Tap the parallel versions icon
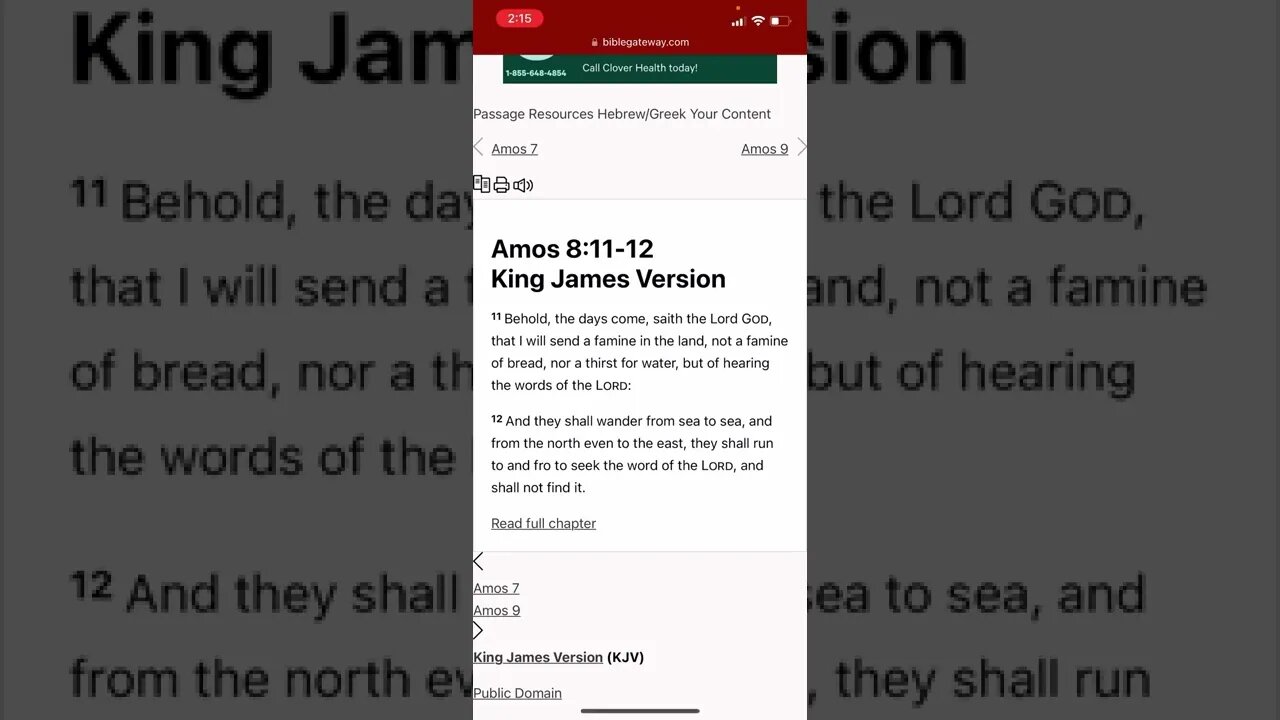The height and width of the screenshot is (720, 1280). coord(481,184)
